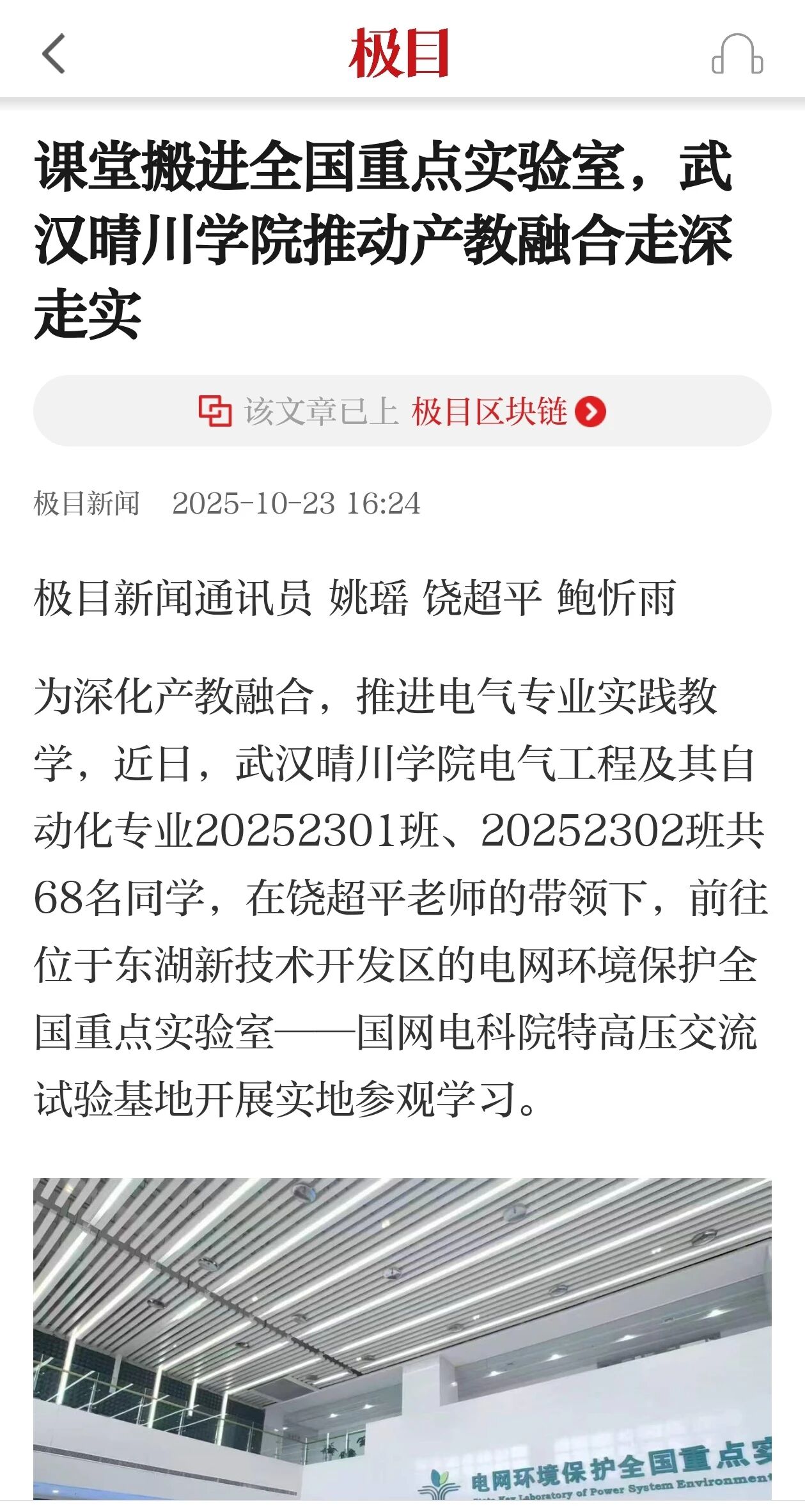This screenshot has height=1512, width=805.
Task: Listen to article with the headphone icon
Action: coord(737,54)
